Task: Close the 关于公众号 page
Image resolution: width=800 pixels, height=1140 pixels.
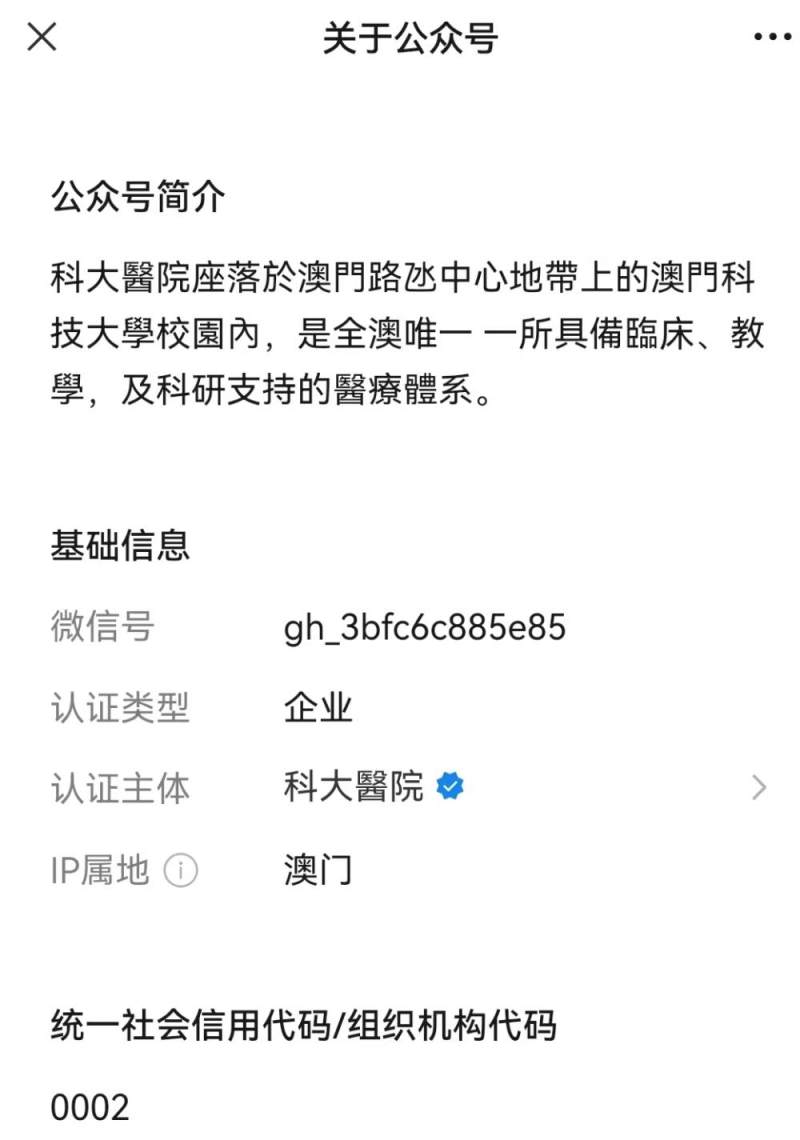Action: point(42,38)
